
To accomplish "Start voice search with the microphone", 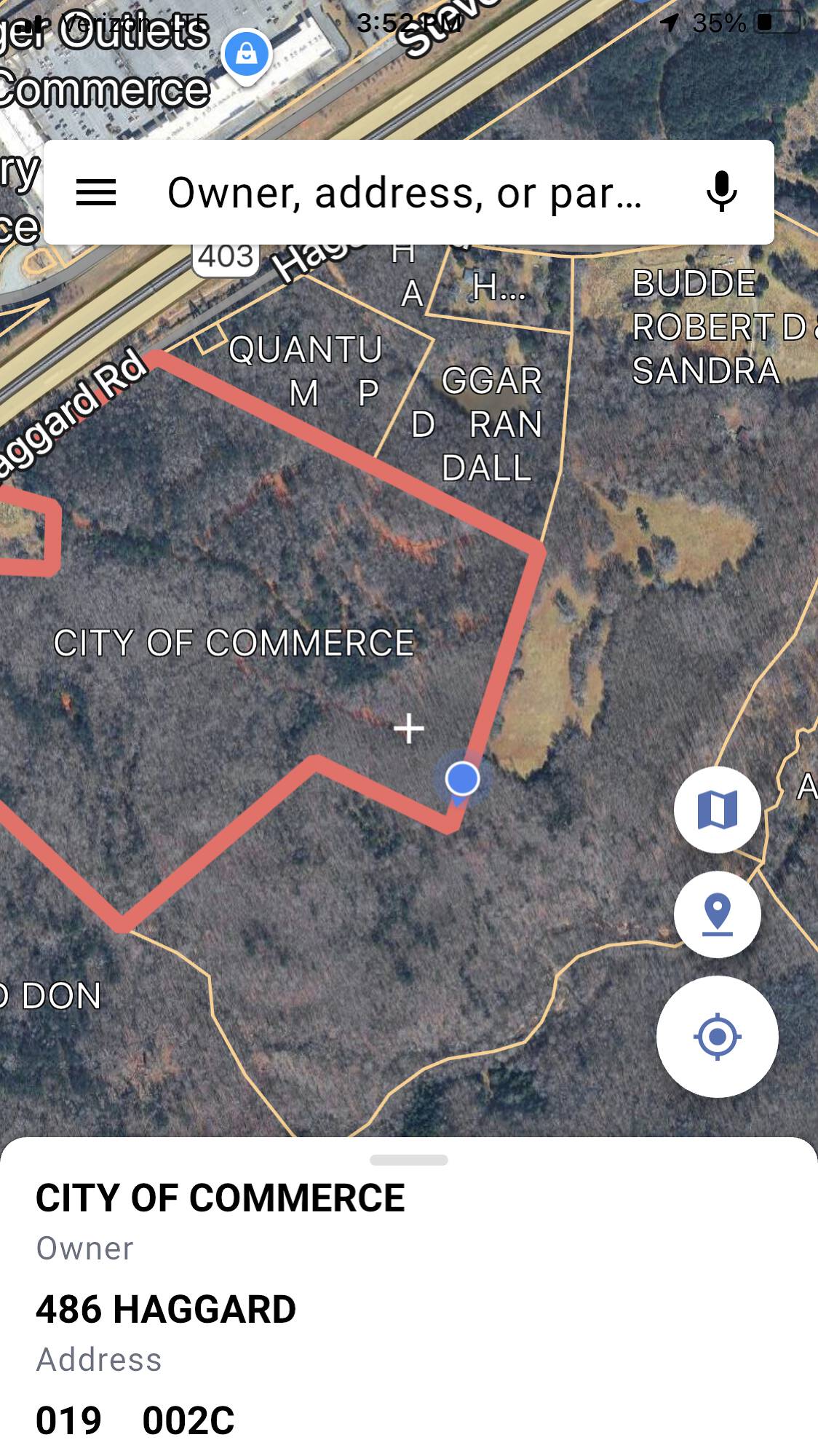I will tap(721, 192).
